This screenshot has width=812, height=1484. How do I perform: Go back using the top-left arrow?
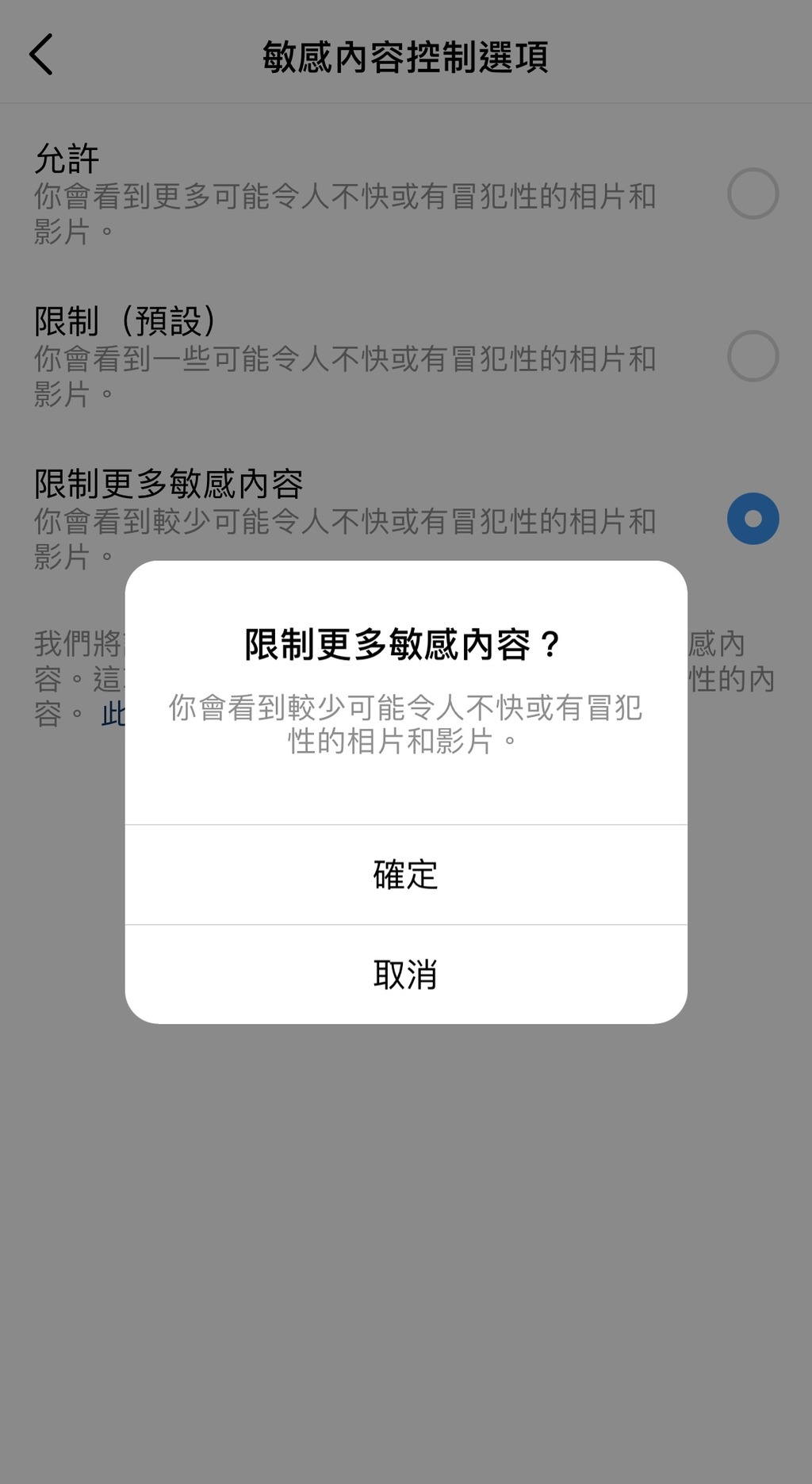coord(41,55)
